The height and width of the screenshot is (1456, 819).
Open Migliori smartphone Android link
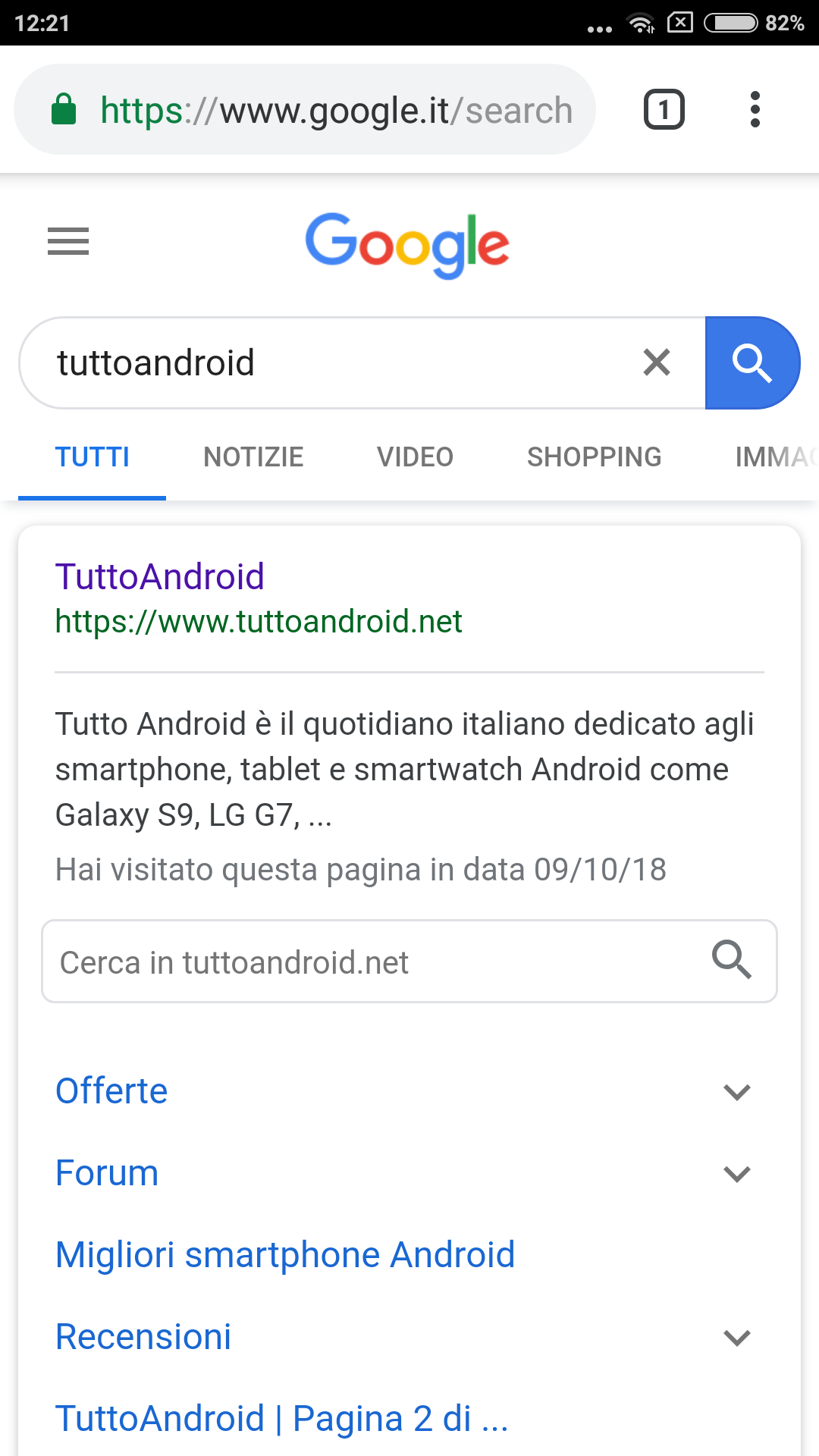285,1255
